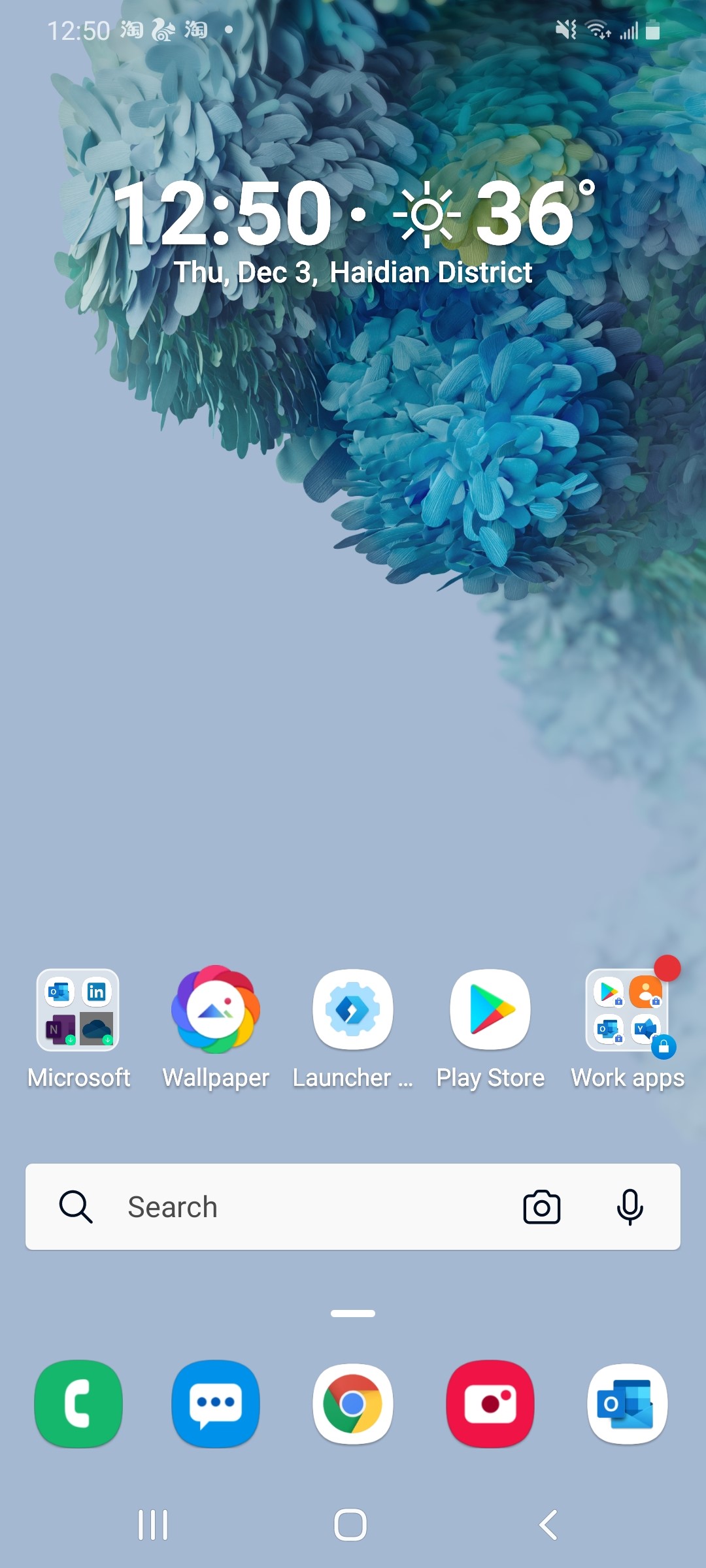Open the red screen recorder app in the dock

pos(490,1403)
